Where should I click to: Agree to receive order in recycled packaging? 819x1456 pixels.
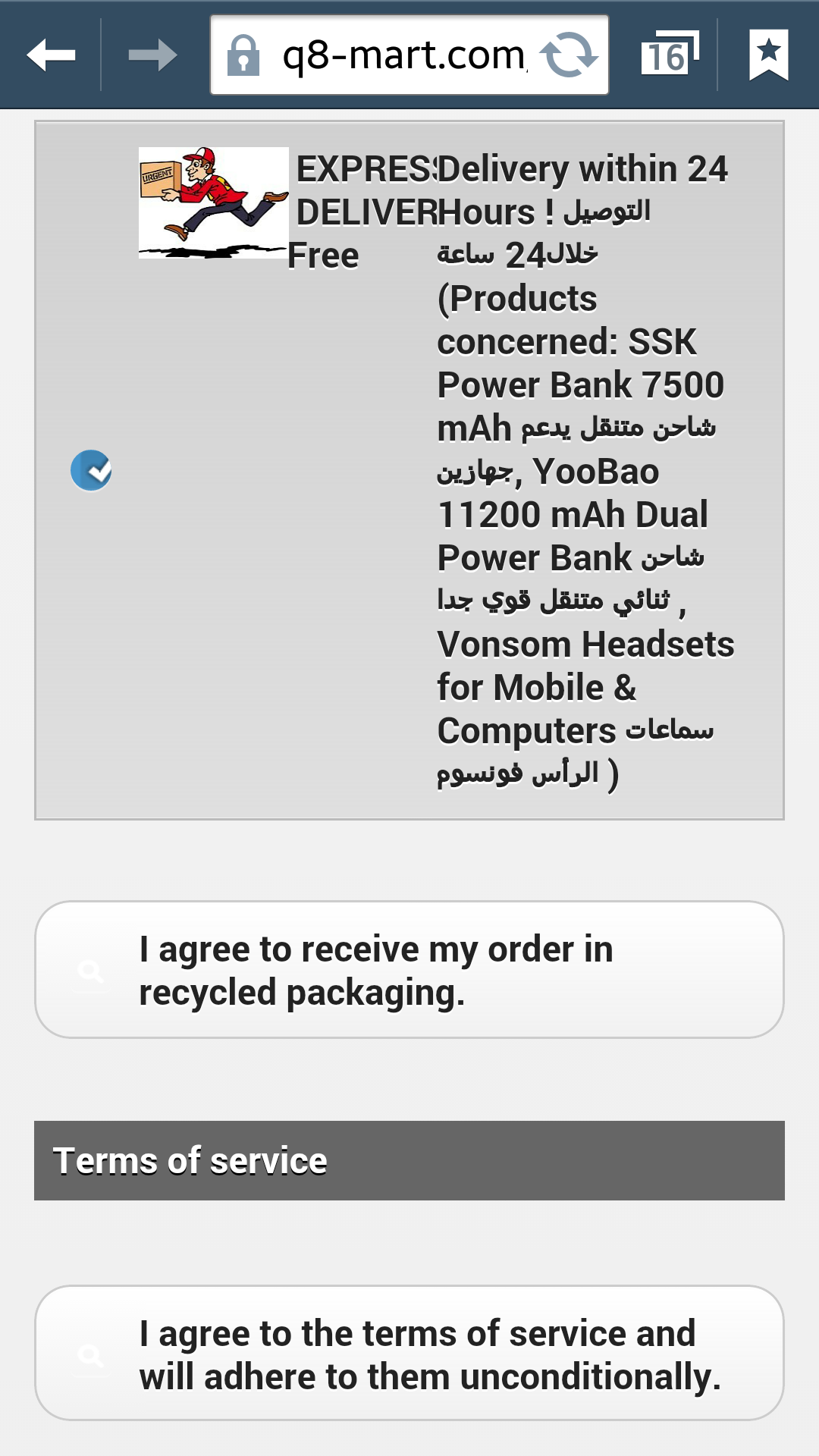[409, 970]
